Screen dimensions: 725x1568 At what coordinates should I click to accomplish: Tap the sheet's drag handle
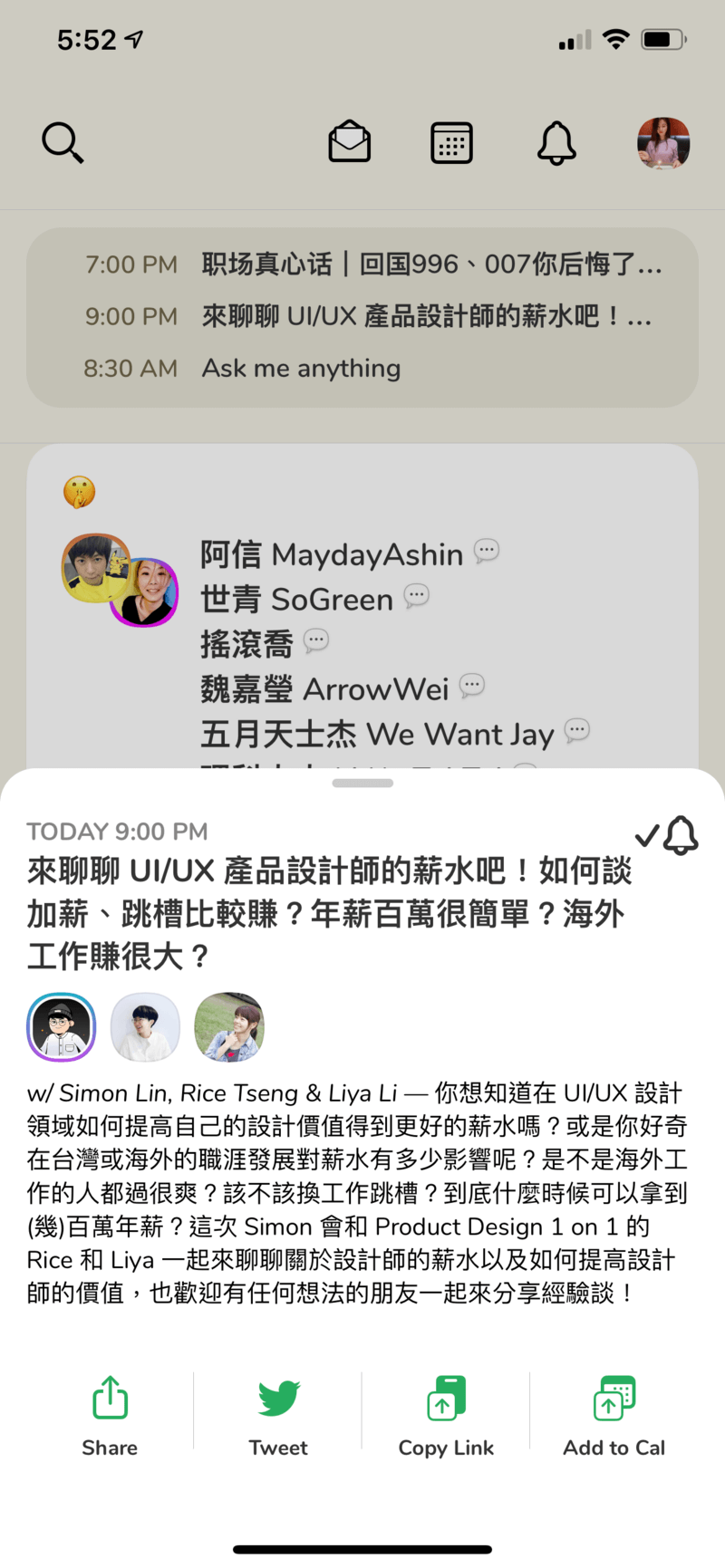point(362,784)
